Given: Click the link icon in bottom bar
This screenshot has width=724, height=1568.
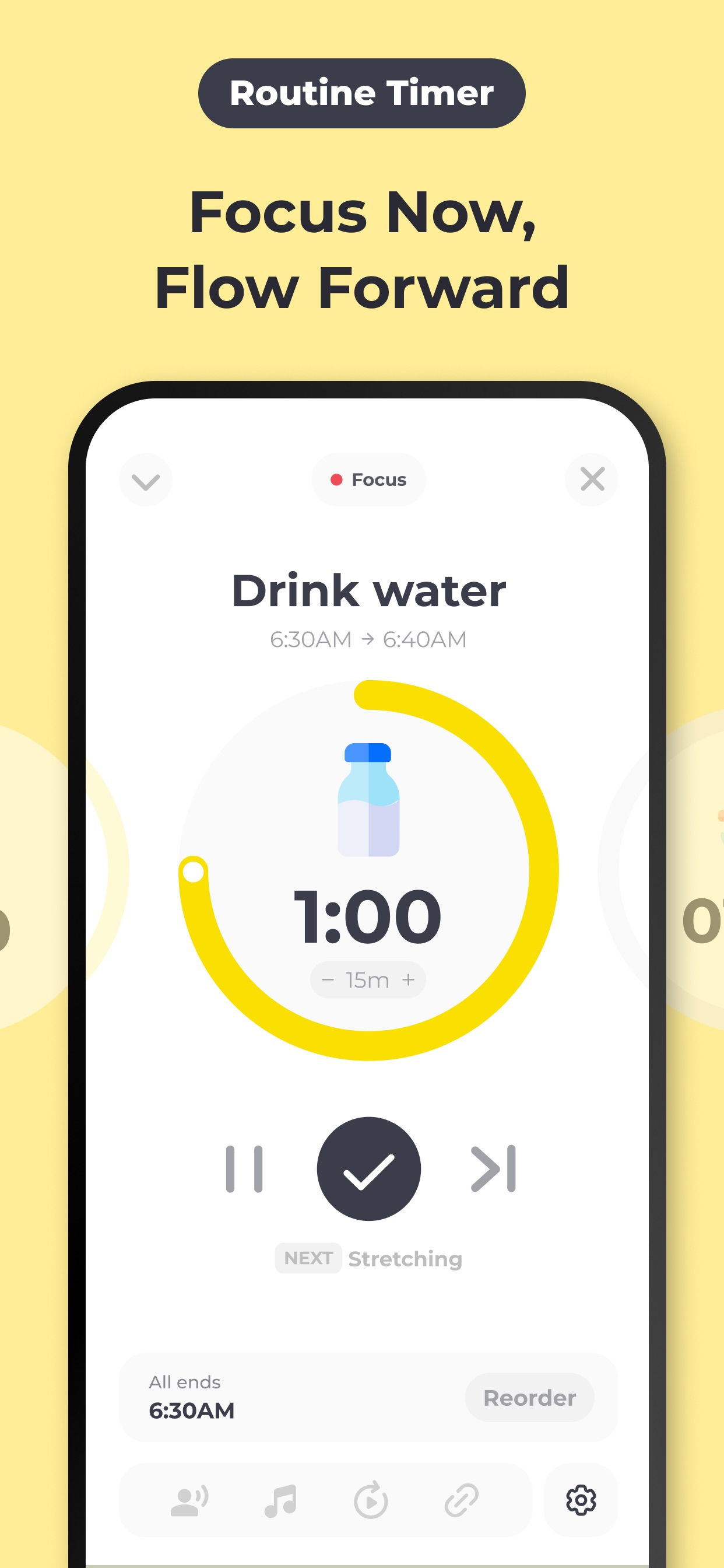Looking at the screenshot, I should tap(462, 1500).
